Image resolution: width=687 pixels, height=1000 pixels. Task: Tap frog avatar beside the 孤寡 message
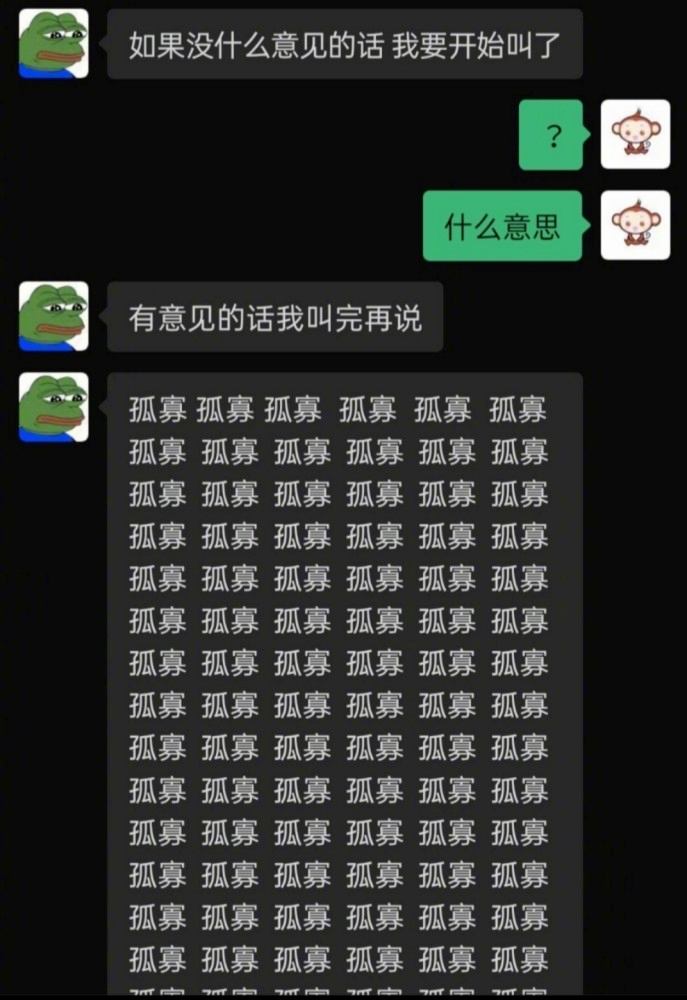click(53, 407)
